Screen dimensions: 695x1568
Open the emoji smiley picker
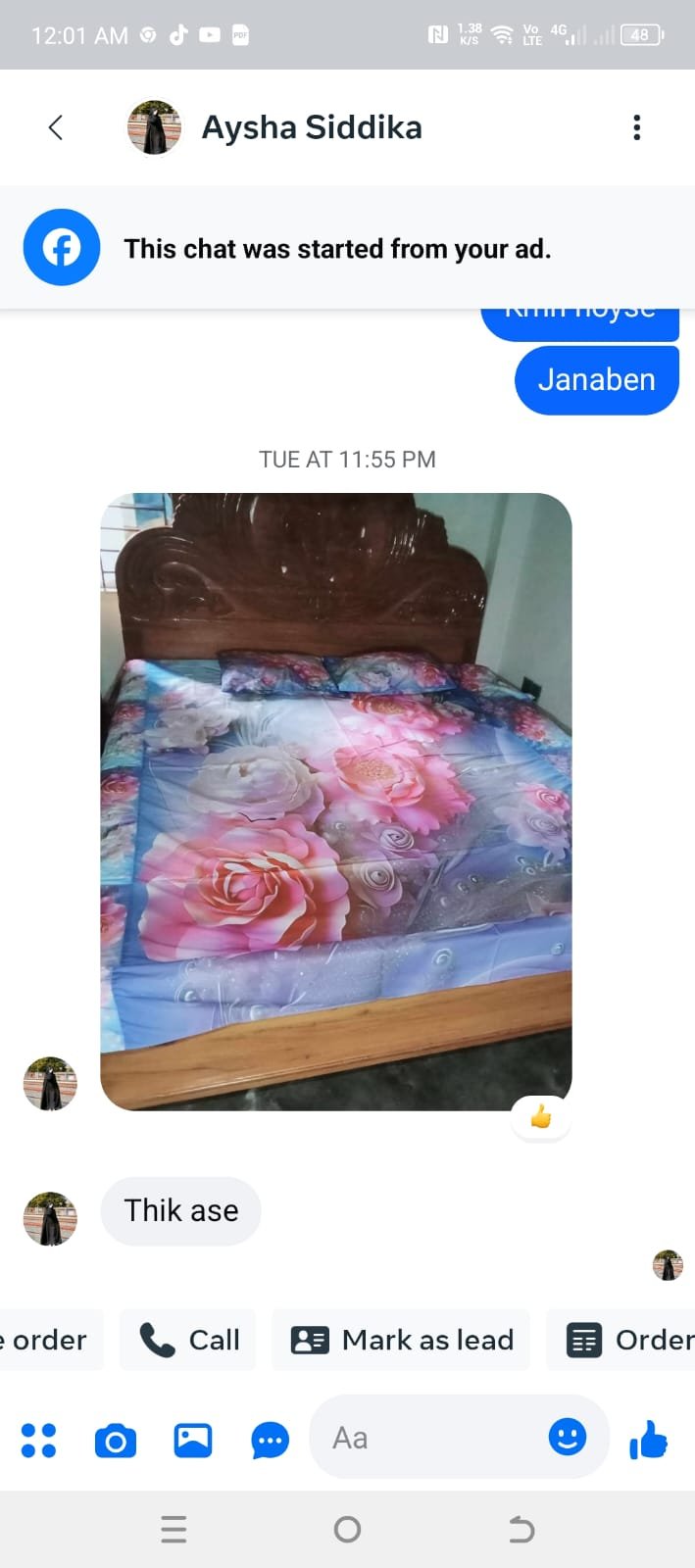(568, 1437)
